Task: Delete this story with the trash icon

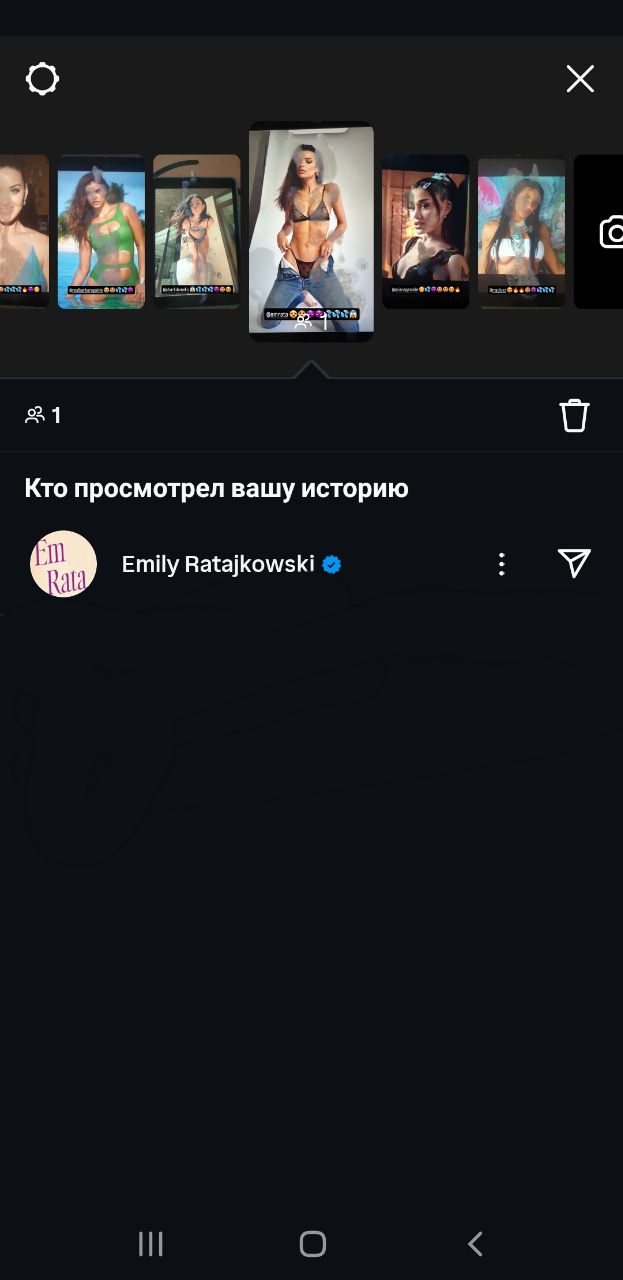Action: pyautogui.click(x=574, y=415)
